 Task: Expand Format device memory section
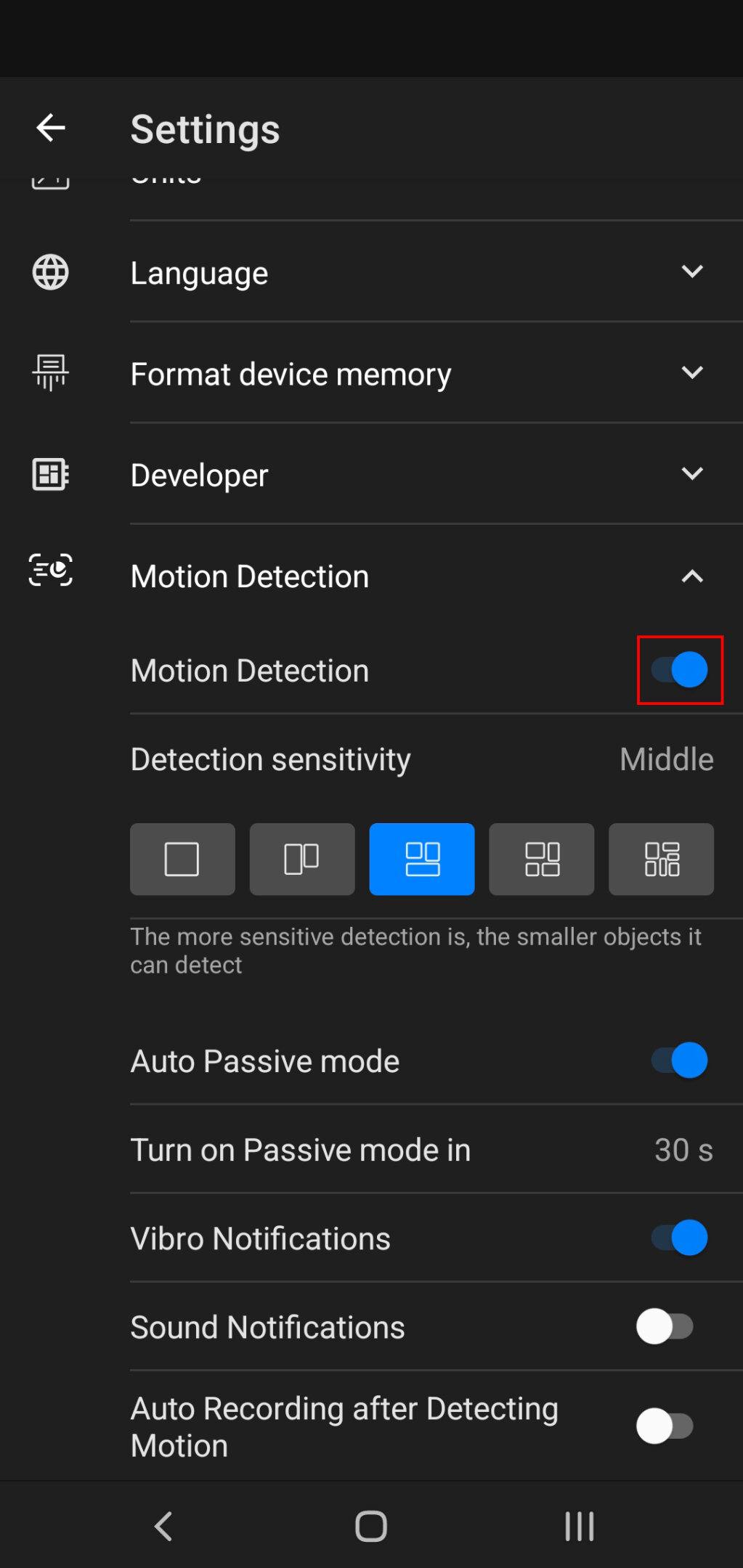point(691,373)
